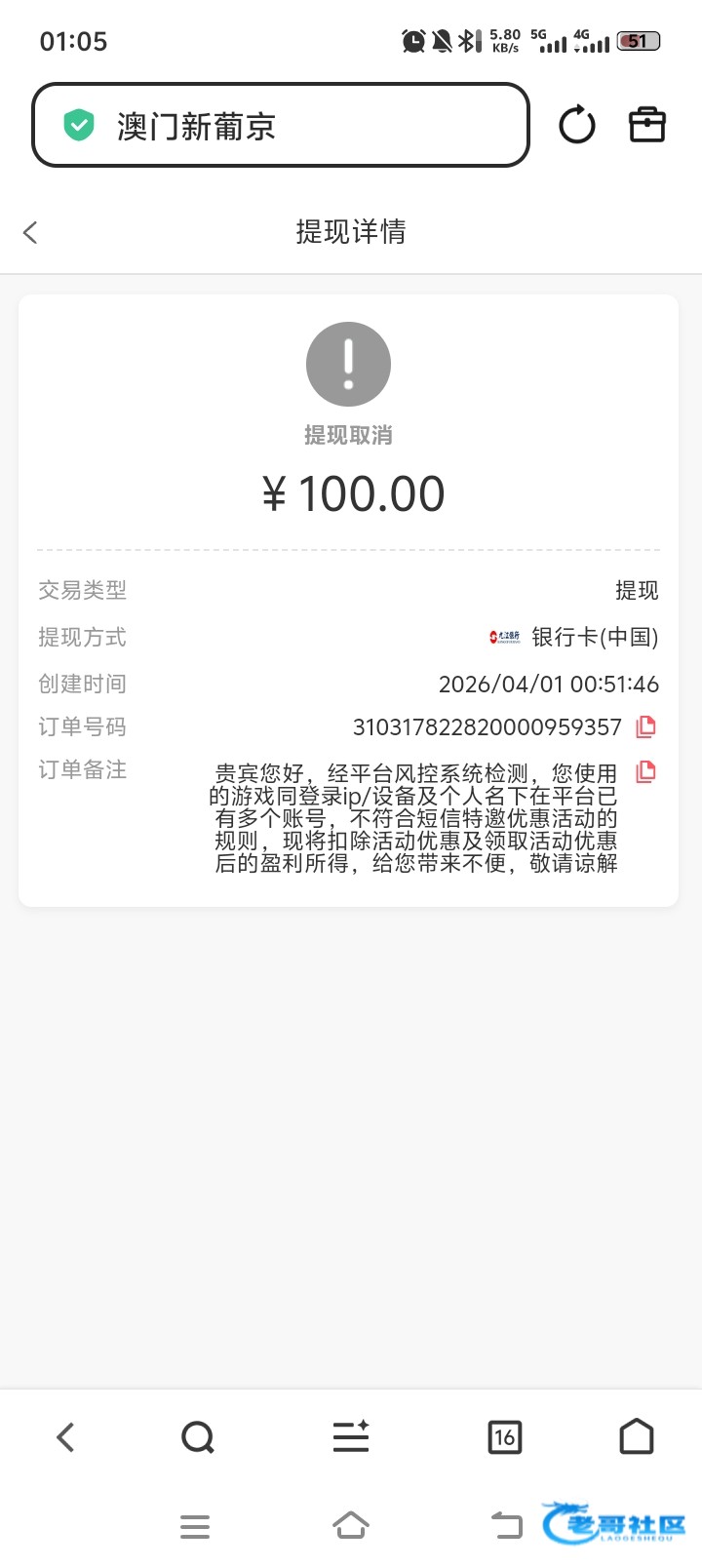The width and height of the screenshot is (702, 1568).
Task: Go to the browser home page
Action: (x=637, y=1437)
